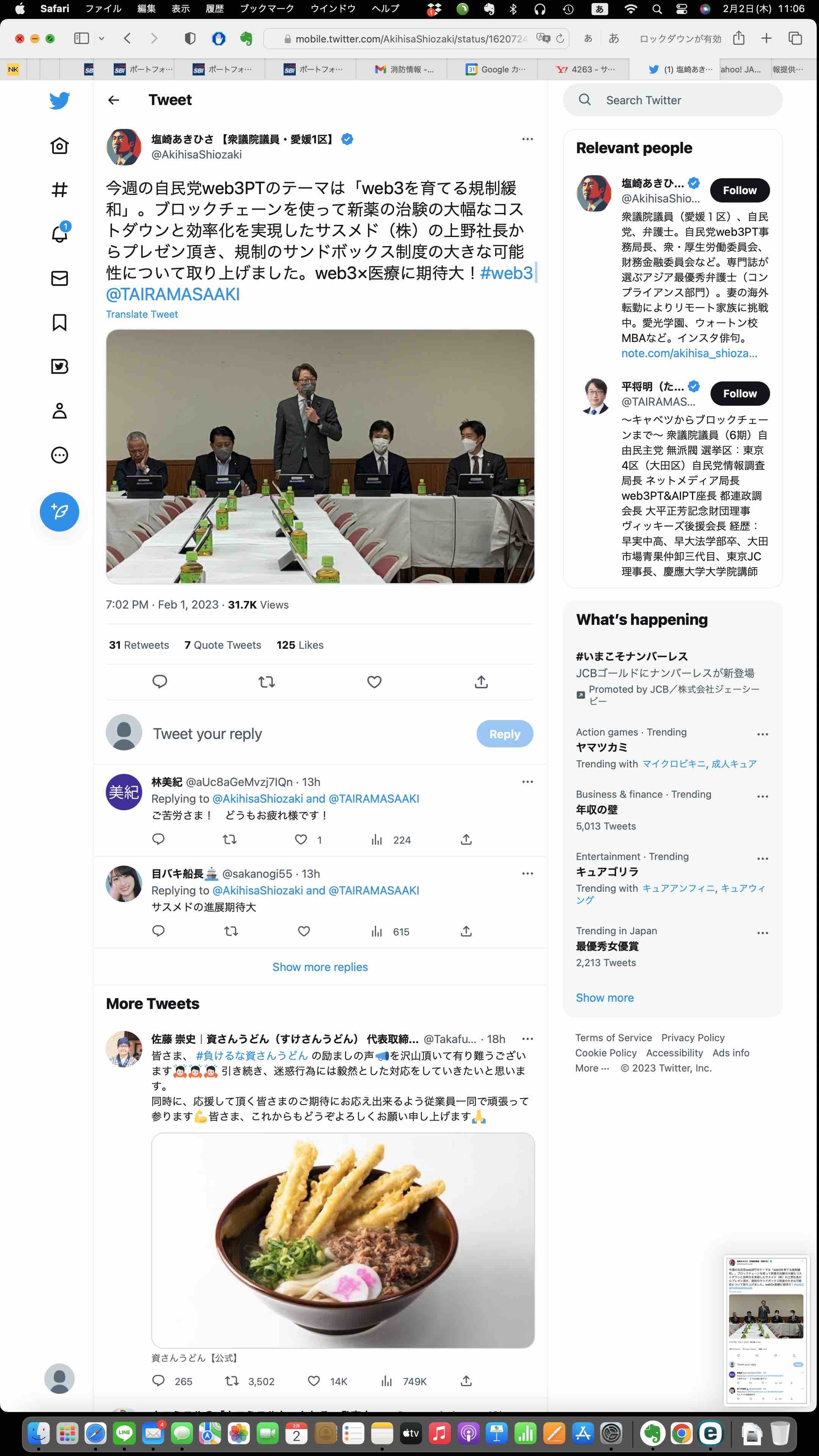This screenshot has height=1456, width=819.
Task: Open the Search Twitter field
Action: tap(673, 100)
